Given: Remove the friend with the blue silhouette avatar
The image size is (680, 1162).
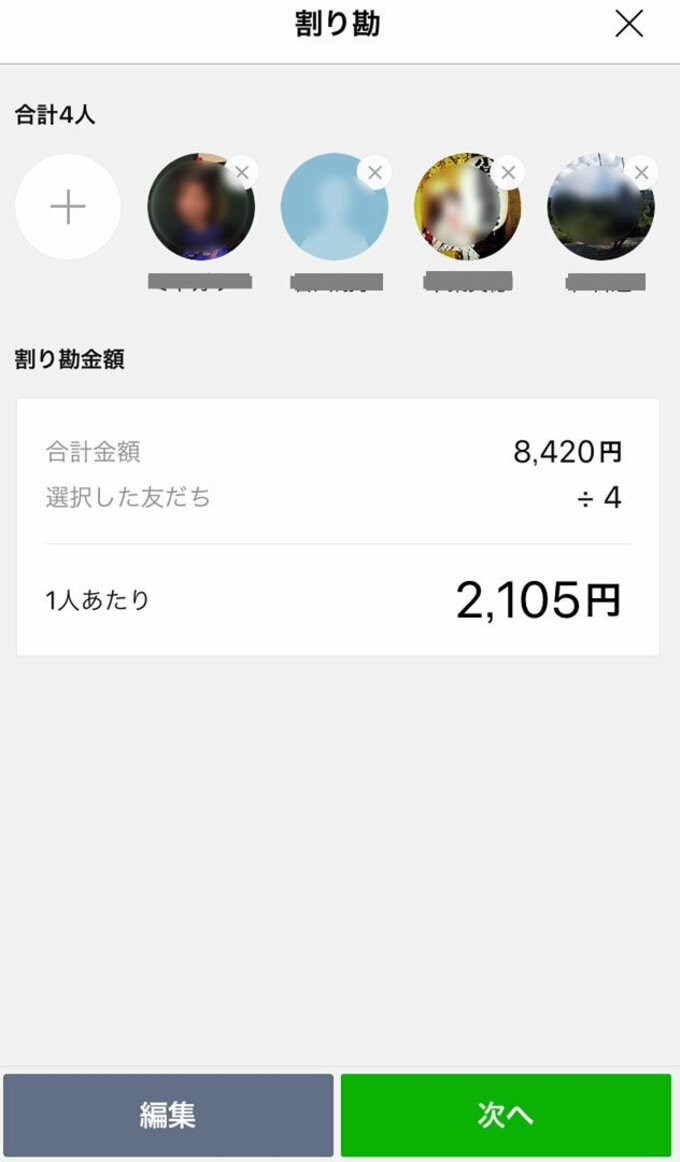Looking at the screenshot, I should (x=375, y=172).
